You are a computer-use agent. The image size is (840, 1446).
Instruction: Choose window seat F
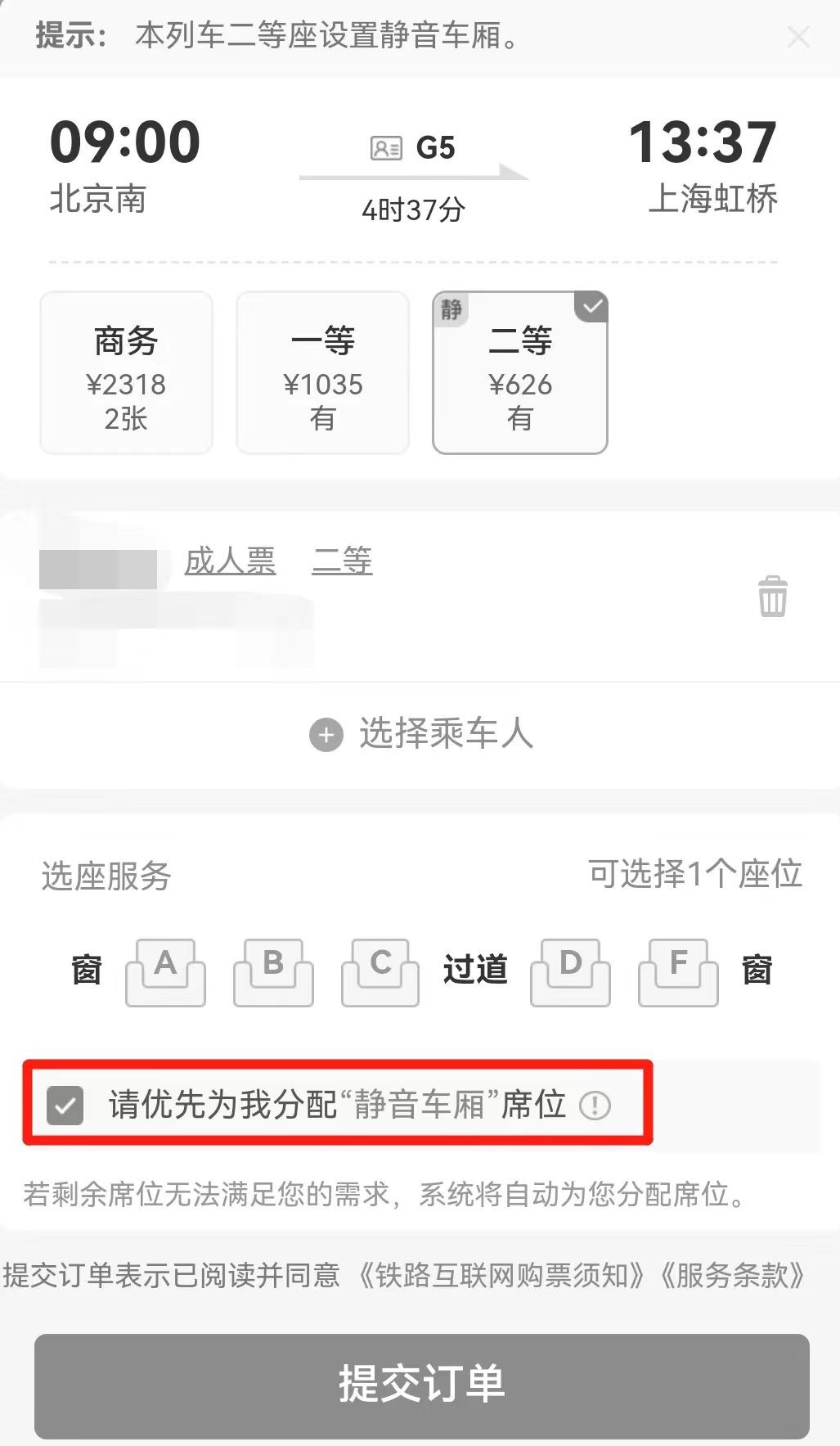[x=678, y=971]
